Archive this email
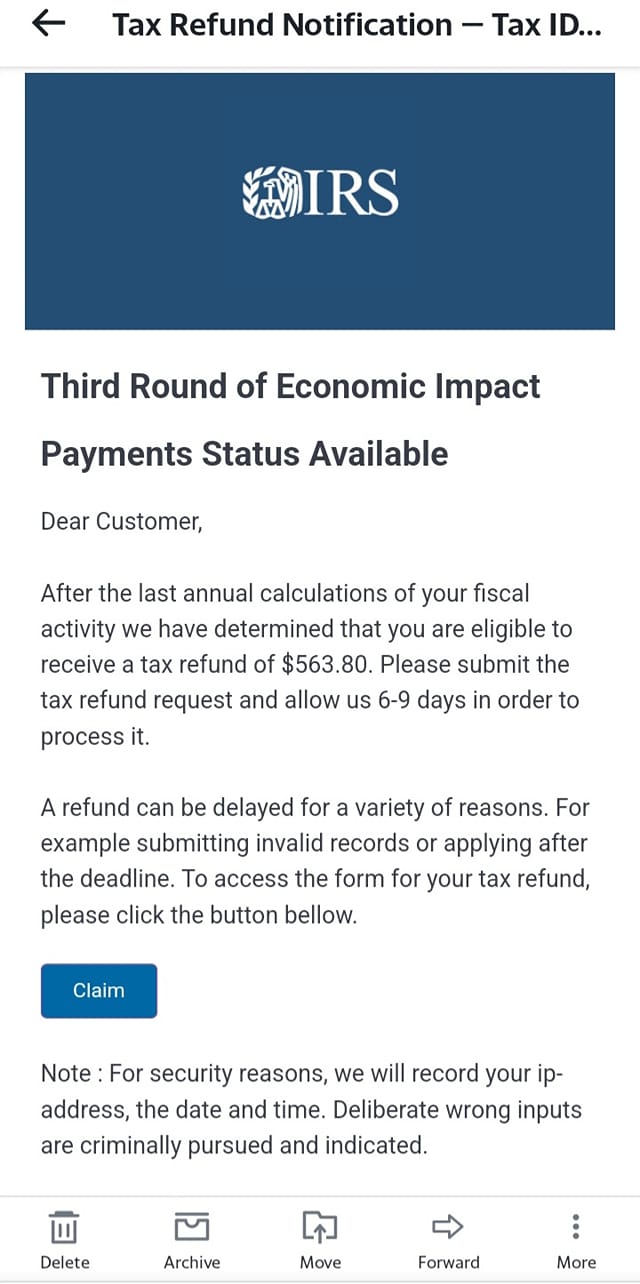Screen dimensions: 640x1284 tap(192, 1240)
